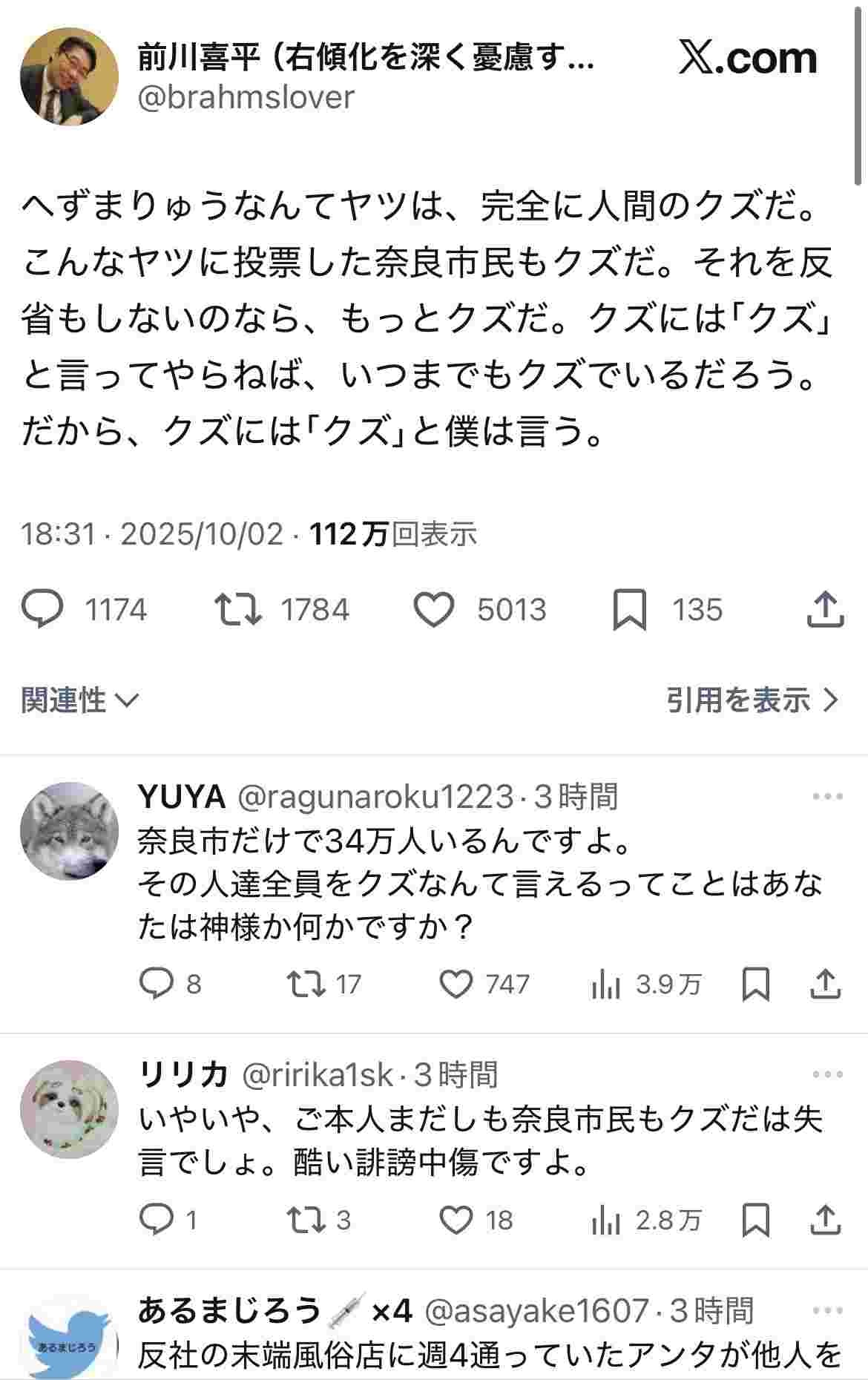Open overflow menu on リリカ's reply

coord(827,1074)
